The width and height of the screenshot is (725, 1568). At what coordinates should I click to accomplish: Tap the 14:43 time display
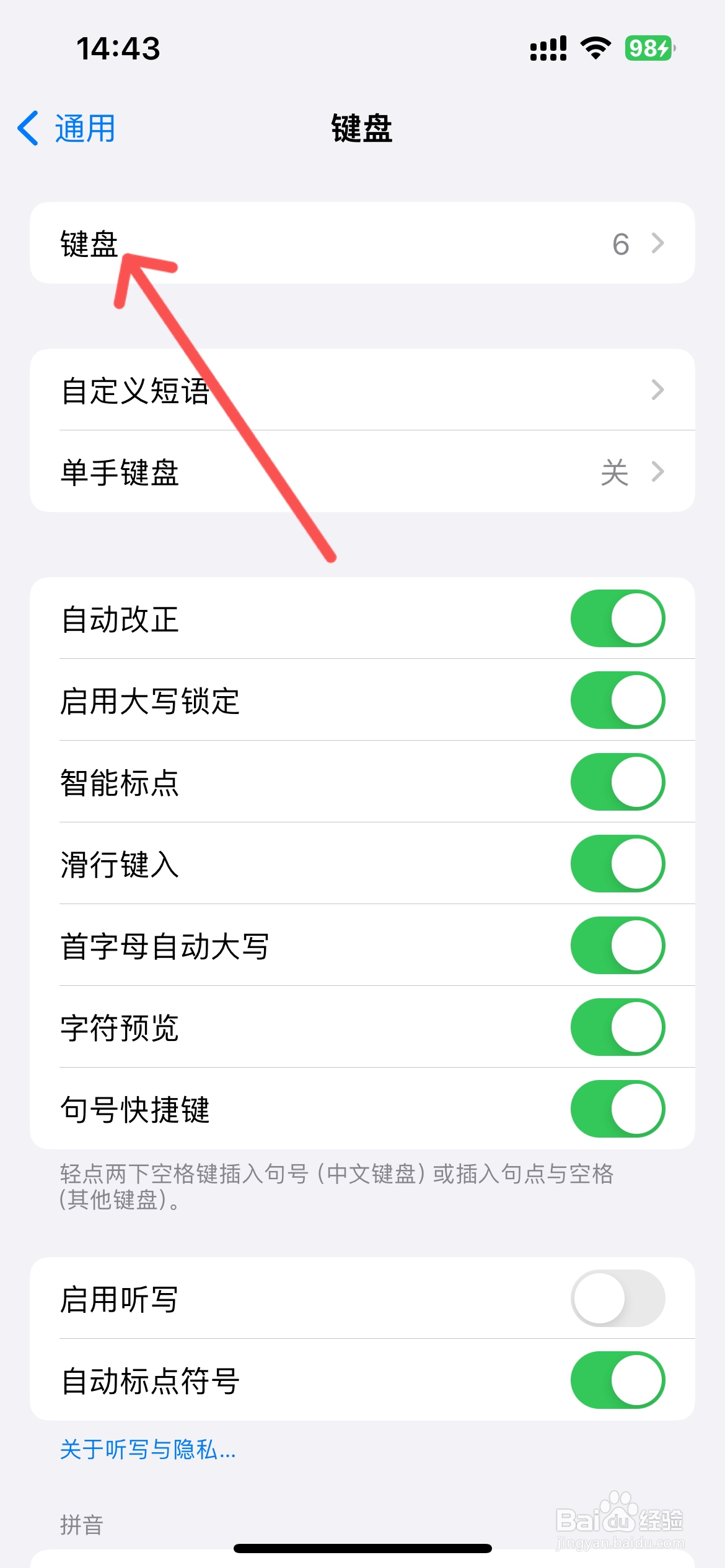[118, 50]
